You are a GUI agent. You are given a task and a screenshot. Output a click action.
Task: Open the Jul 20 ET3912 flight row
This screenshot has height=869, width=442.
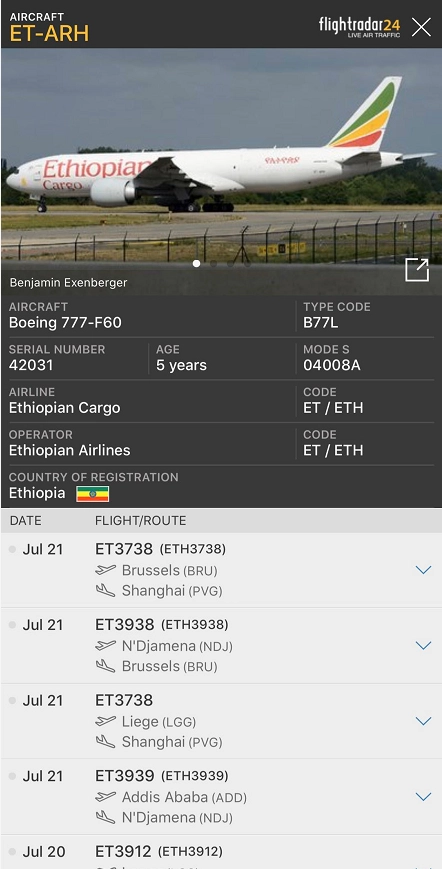[x=221, y=852]
